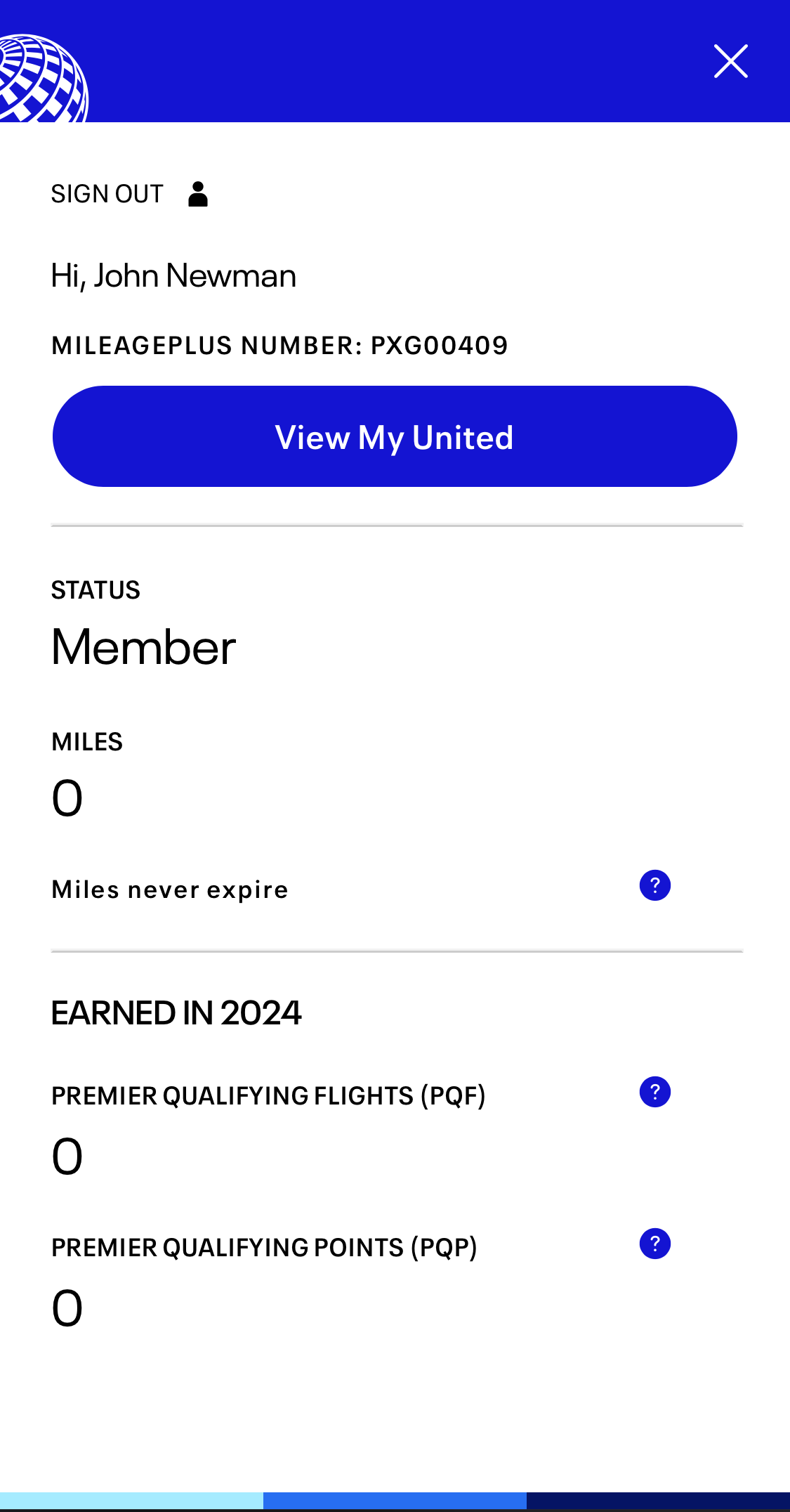Screen dimensions: 790x1512
Task: Click the Member status label
Action: pyautogui.click(x=143, y=646)
